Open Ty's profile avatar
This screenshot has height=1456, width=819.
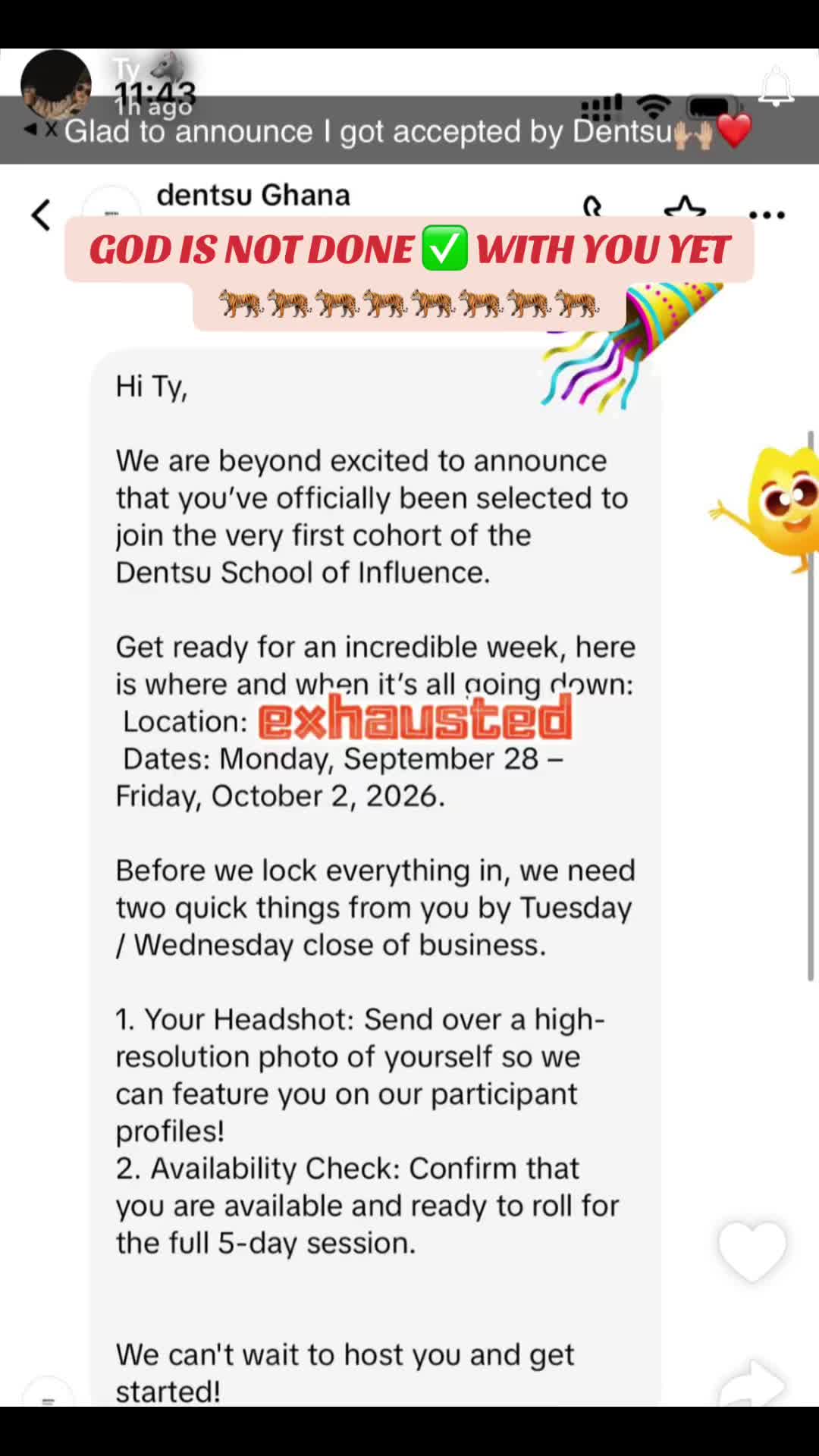55,85
